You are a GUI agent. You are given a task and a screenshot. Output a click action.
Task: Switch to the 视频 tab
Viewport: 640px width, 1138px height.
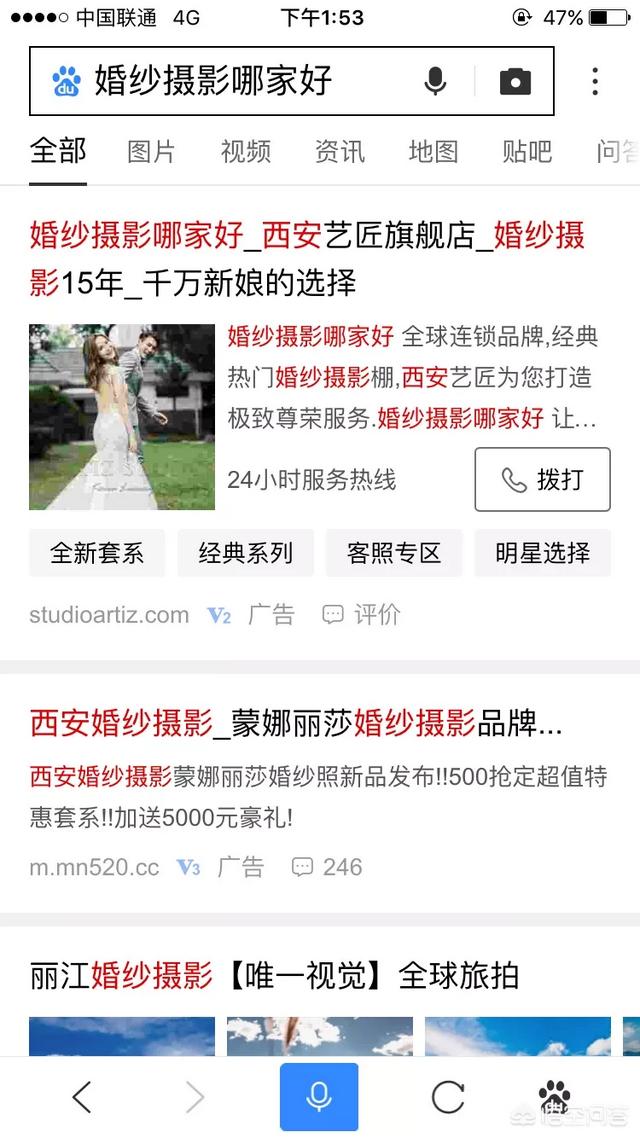click(245, 152)
